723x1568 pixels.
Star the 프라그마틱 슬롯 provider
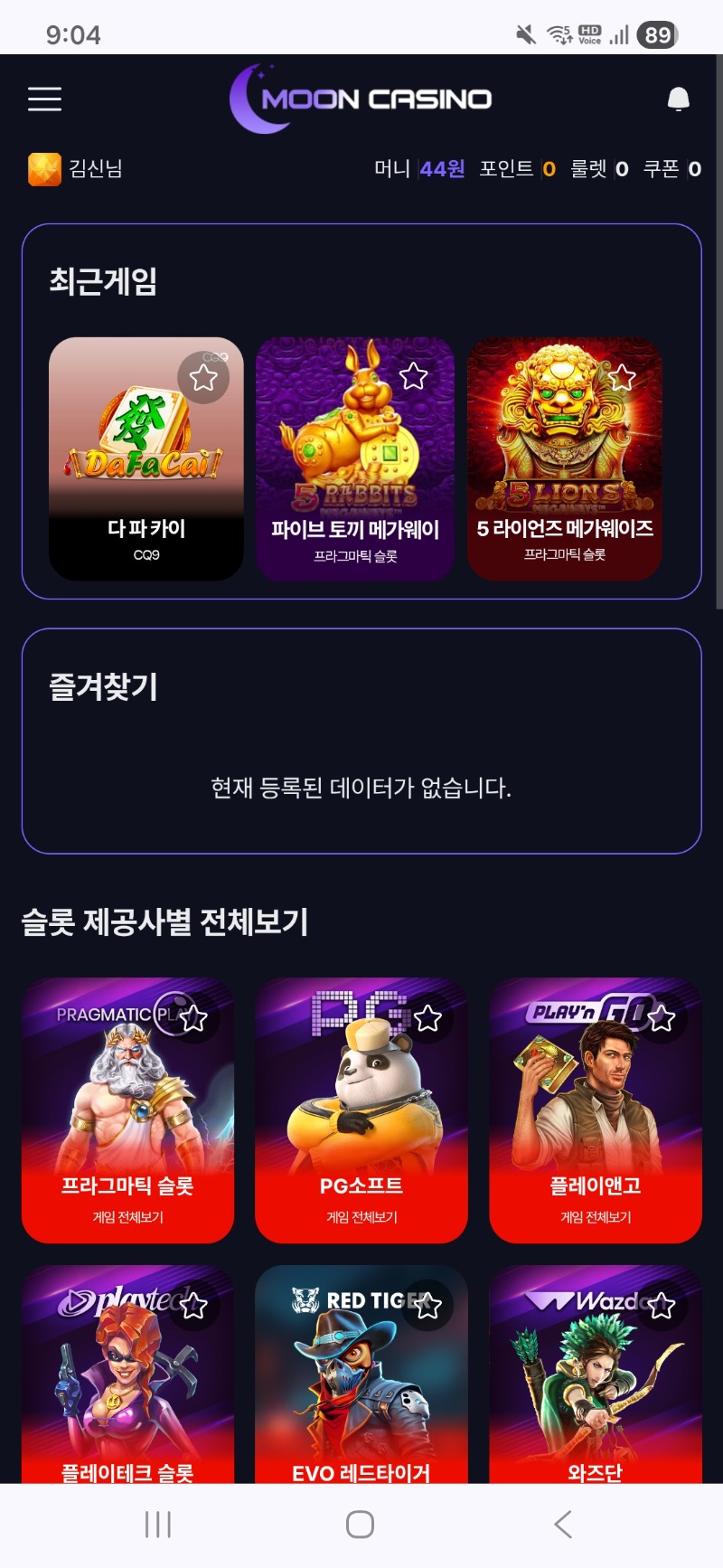(x=193, y=1019)
